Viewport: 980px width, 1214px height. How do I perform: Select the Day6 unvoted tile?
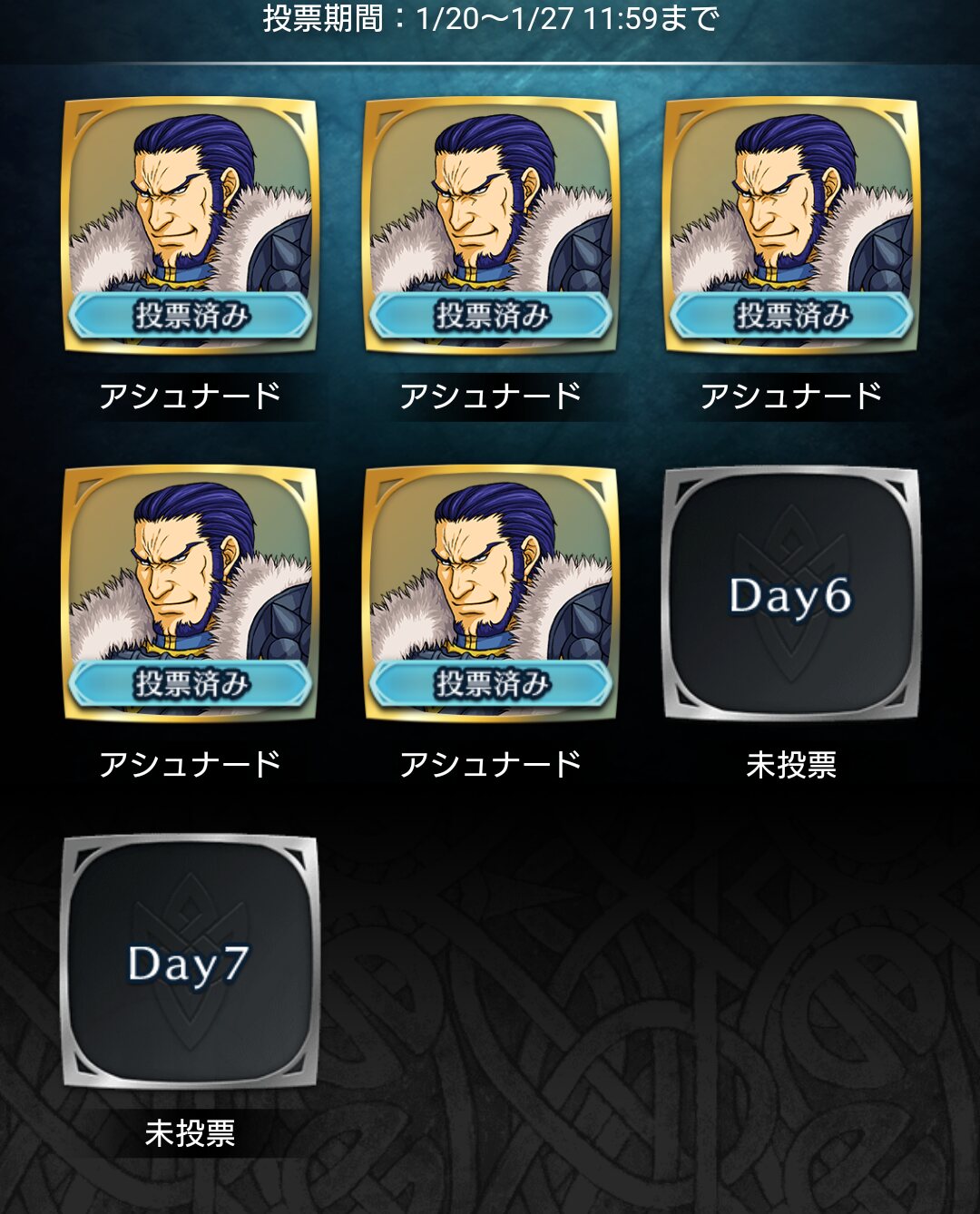tap(791, 595)
